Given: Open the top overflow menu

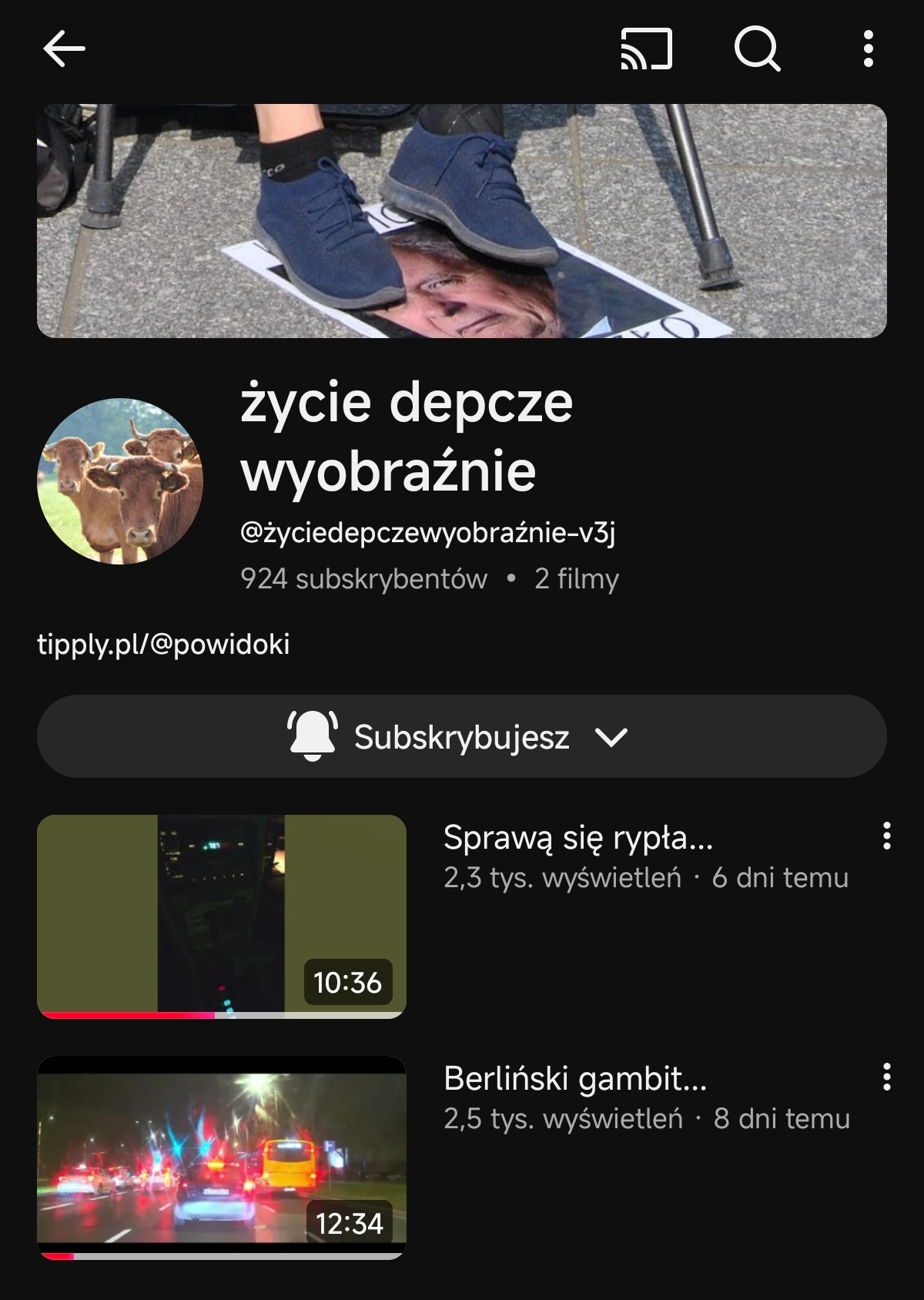Looking at the screenshot, I should point(868,49).
